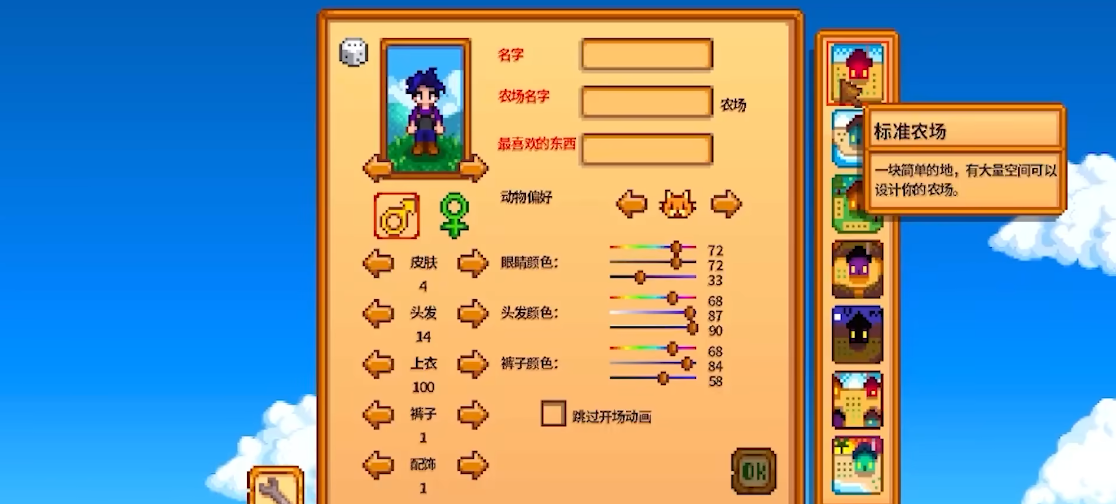The width and height of the screenshot is (1116, 504).
Task: Choose the night-time wilderness farm tile
Action: 857,335
